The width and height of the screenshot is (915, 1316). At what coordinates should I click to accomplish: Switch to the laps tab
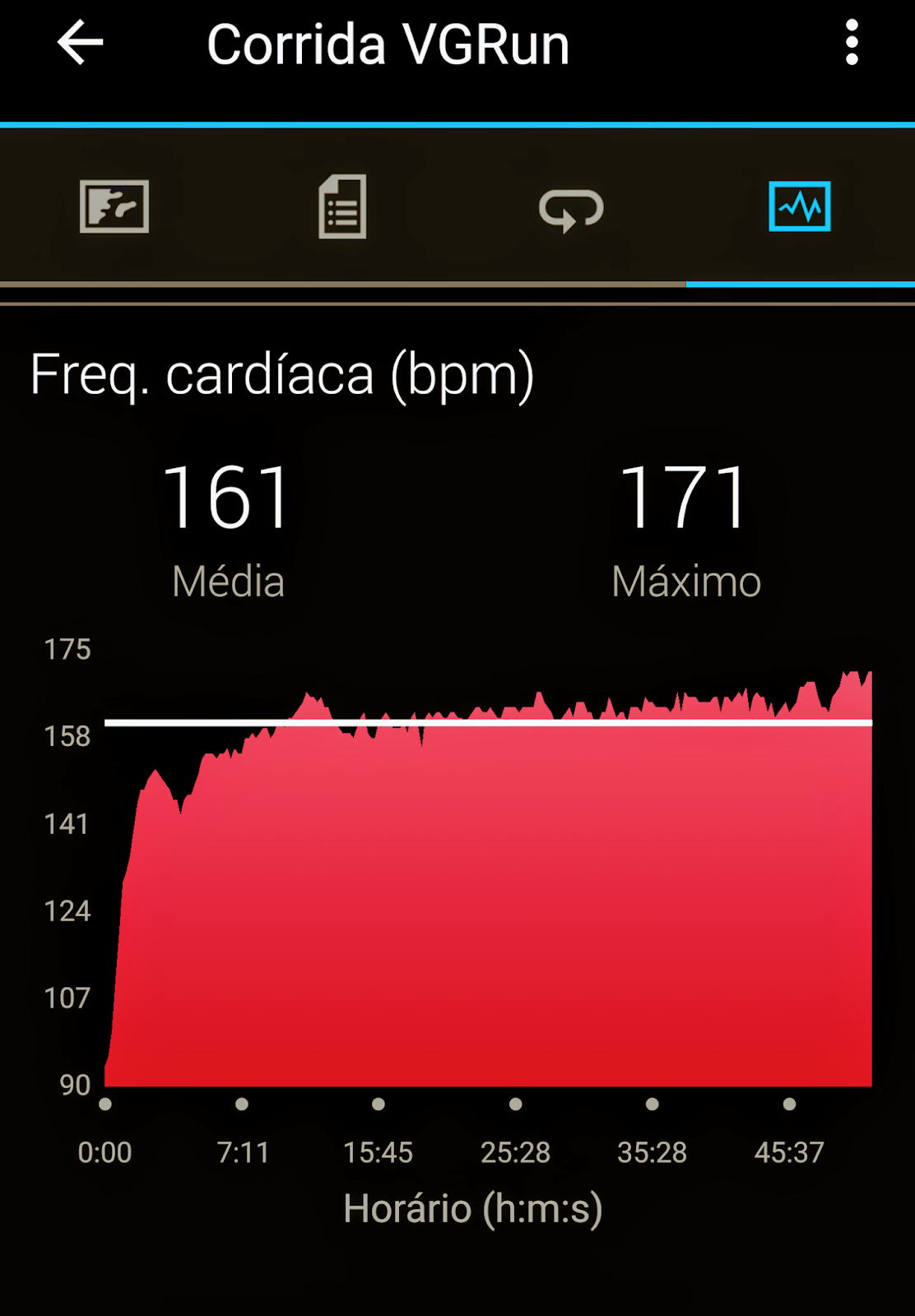tap(571, 208)
